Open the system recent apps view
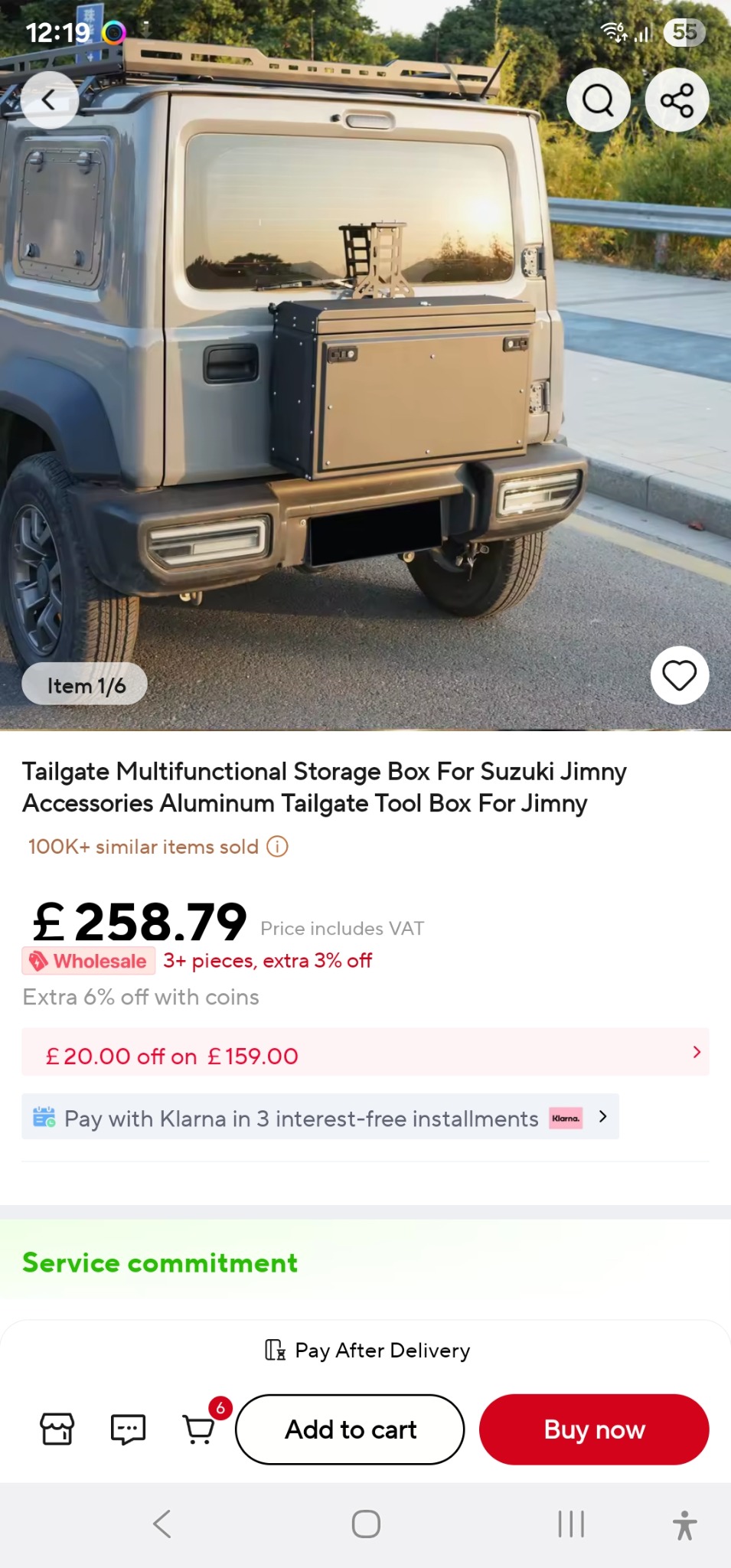731x1568 pixels. click(x=571, y=1524)
